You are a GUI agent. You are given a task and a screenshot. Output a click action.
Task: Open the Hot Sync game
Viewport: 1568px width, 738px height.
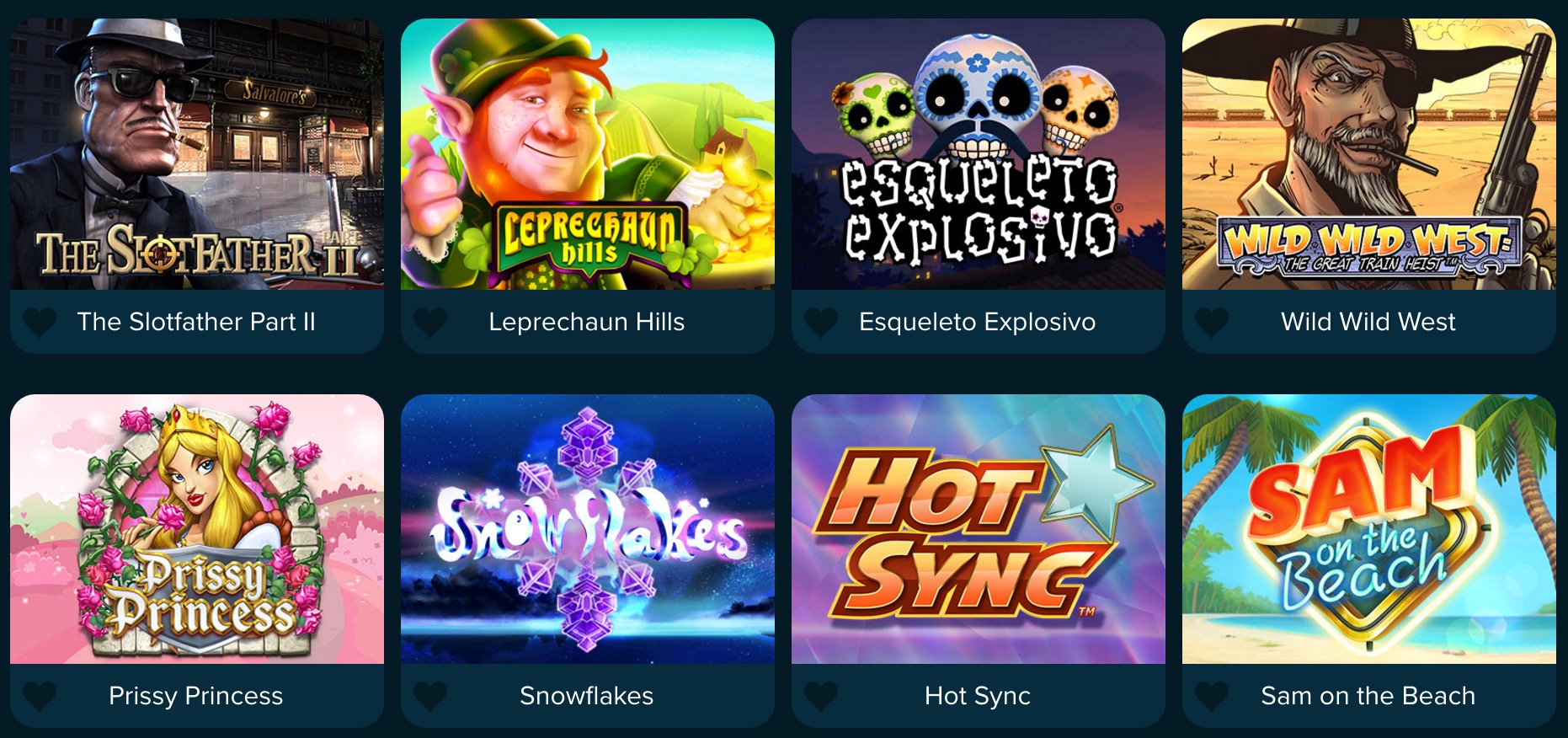tap(978, 529)
